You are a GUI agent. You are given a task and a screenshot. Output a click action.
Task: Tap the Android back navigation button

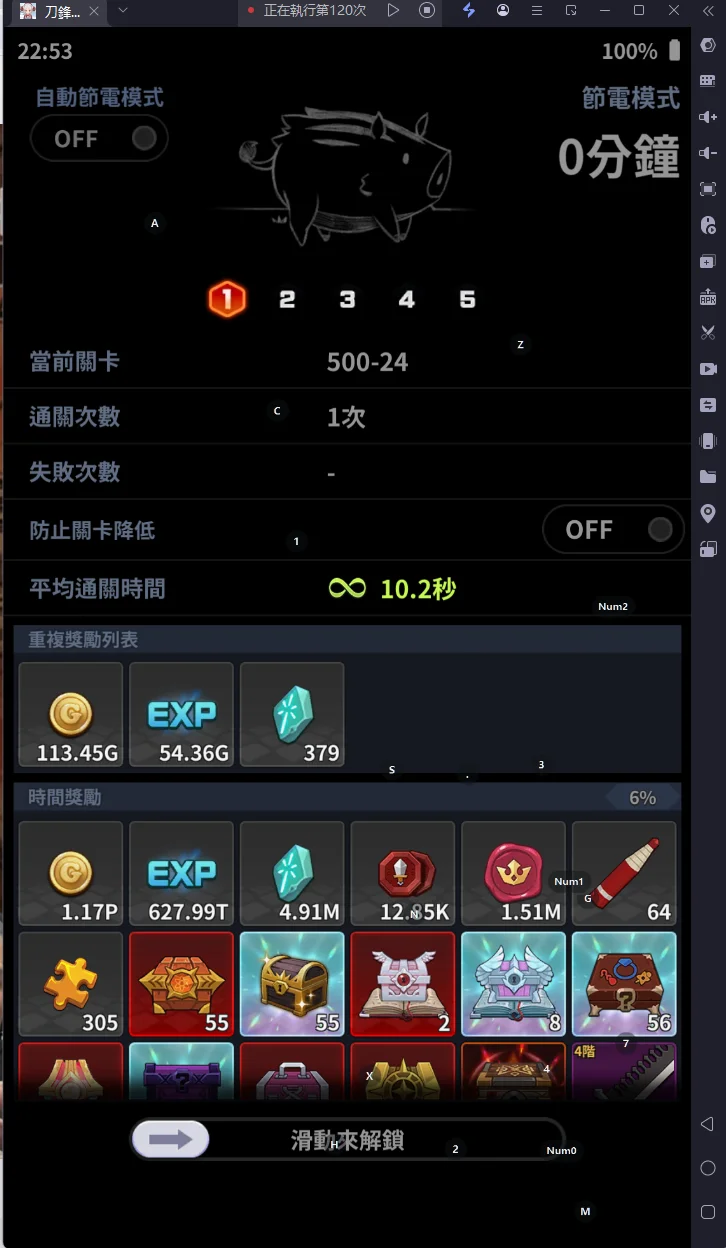[707, 1124]
